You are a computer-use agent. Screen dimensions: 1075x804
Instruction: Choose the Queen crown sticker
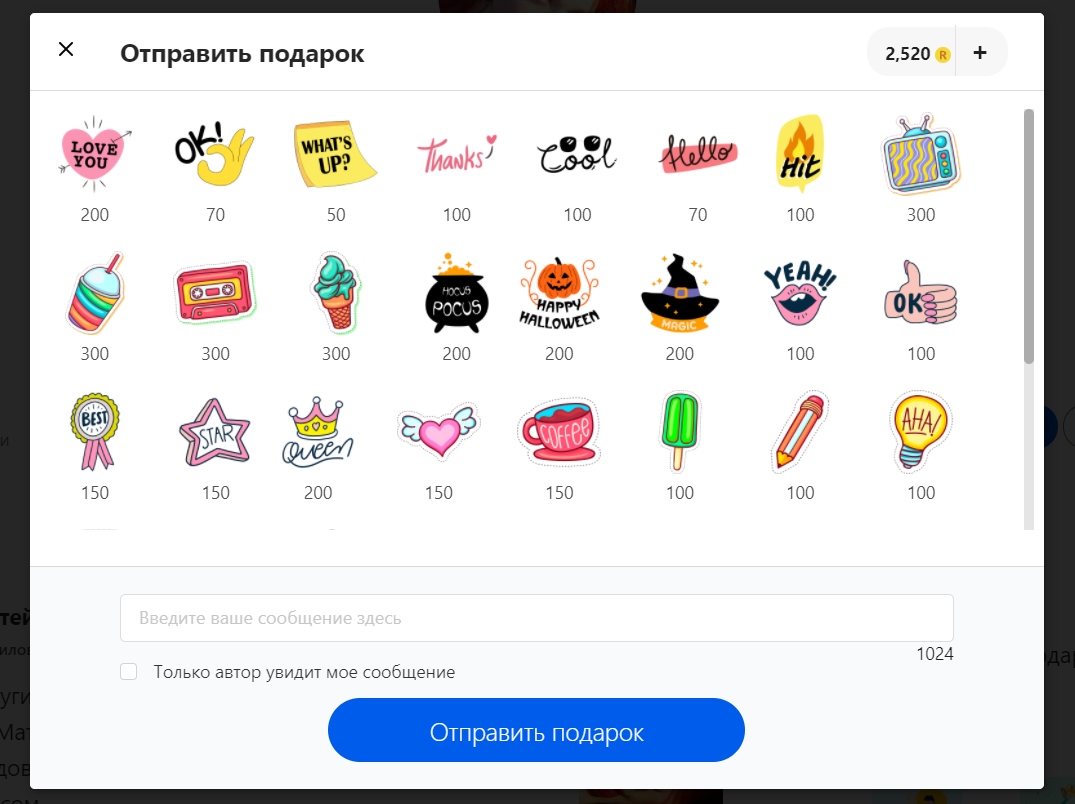click(x=317, y=432)
